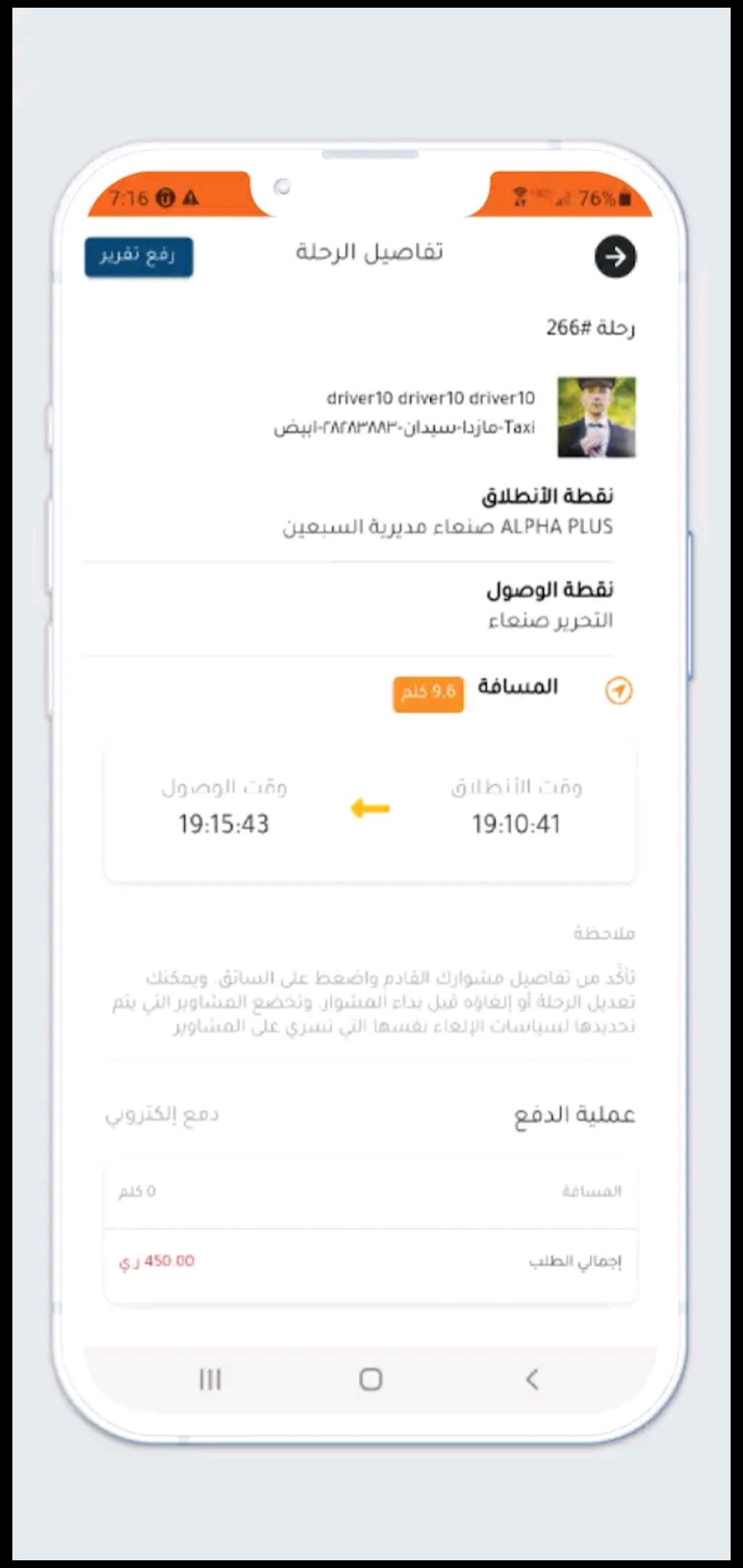Go back using the black arrow icon
This screenshot has height=1568, width=743.
point(615,257)
